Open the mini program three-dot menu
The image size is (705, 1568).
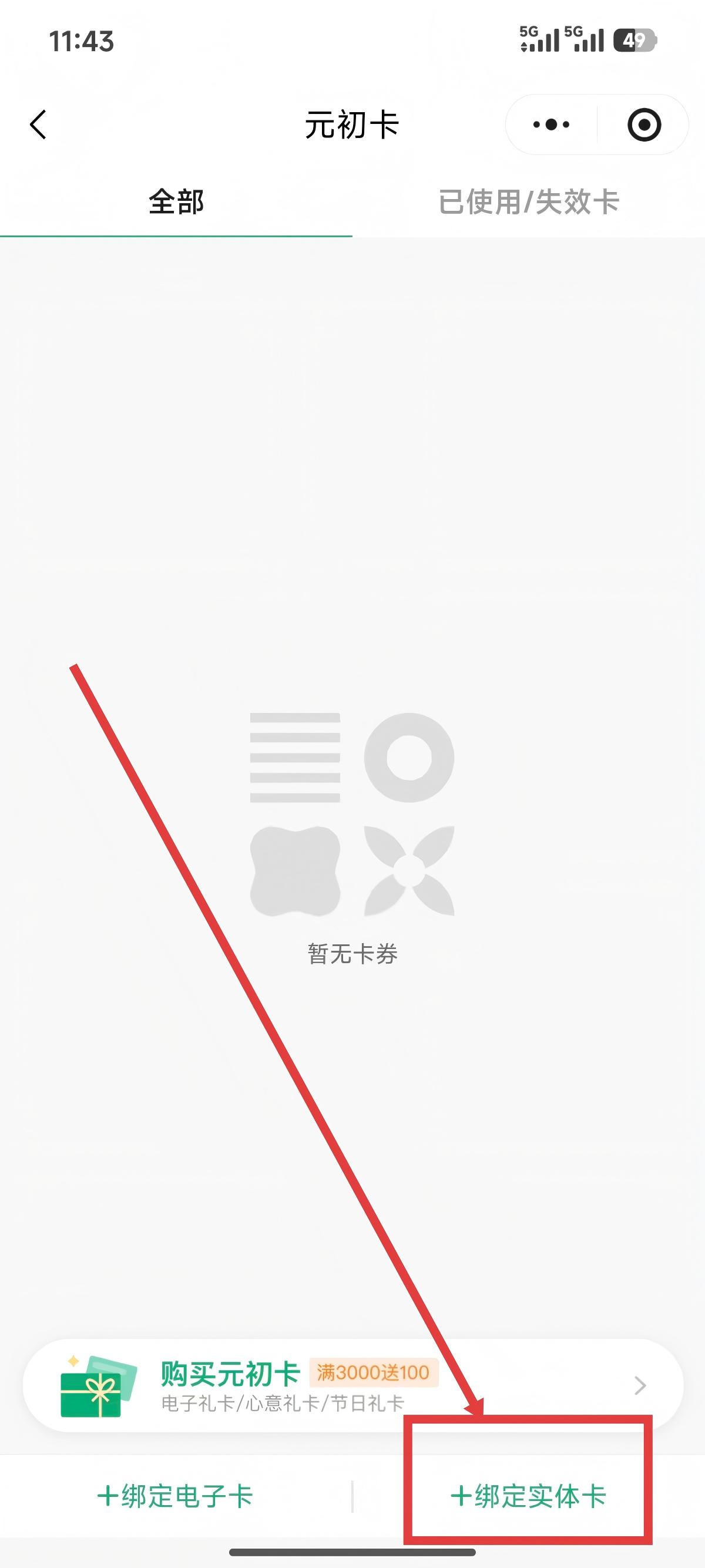tap(551, 125)
